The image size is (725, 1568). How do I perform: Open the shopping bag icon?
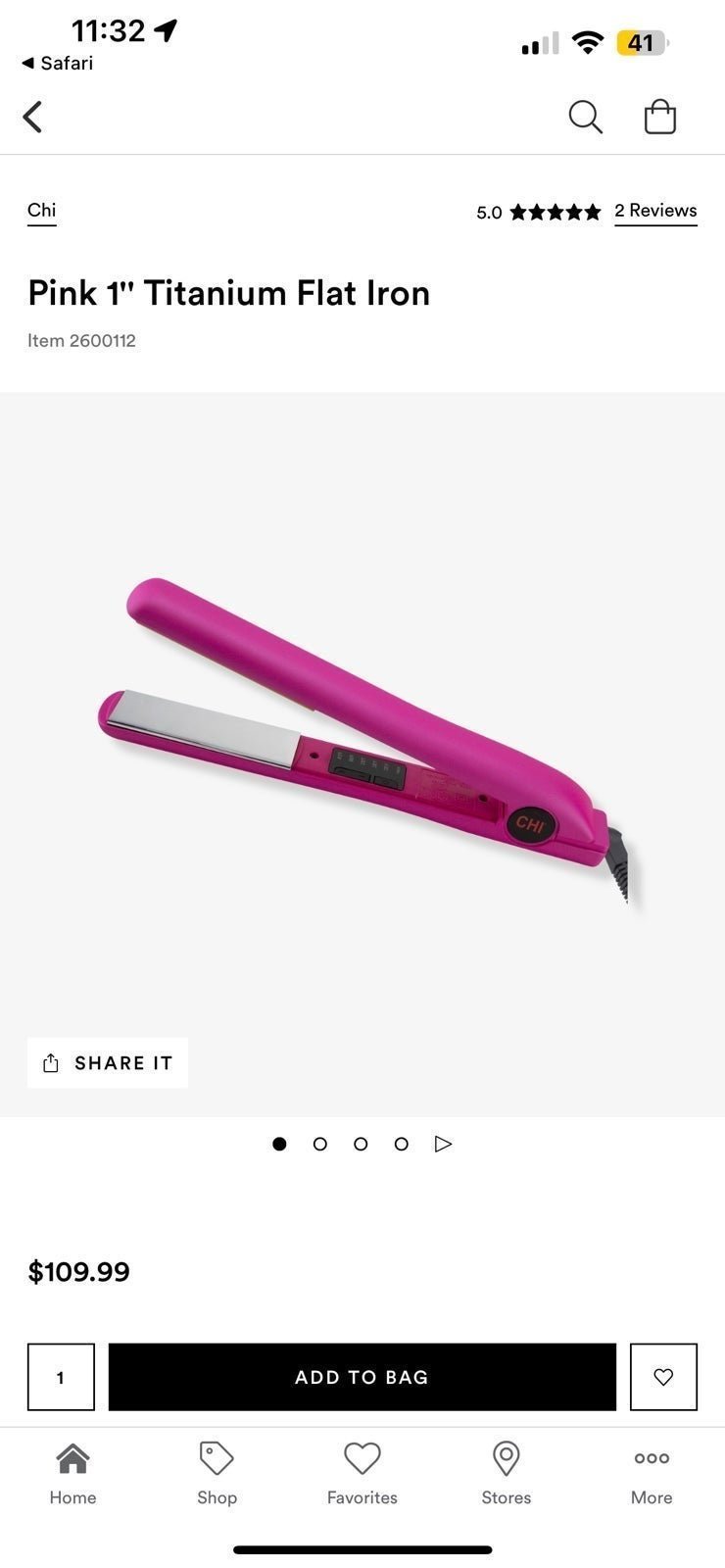pyautogui.click(x=660, y=117)
